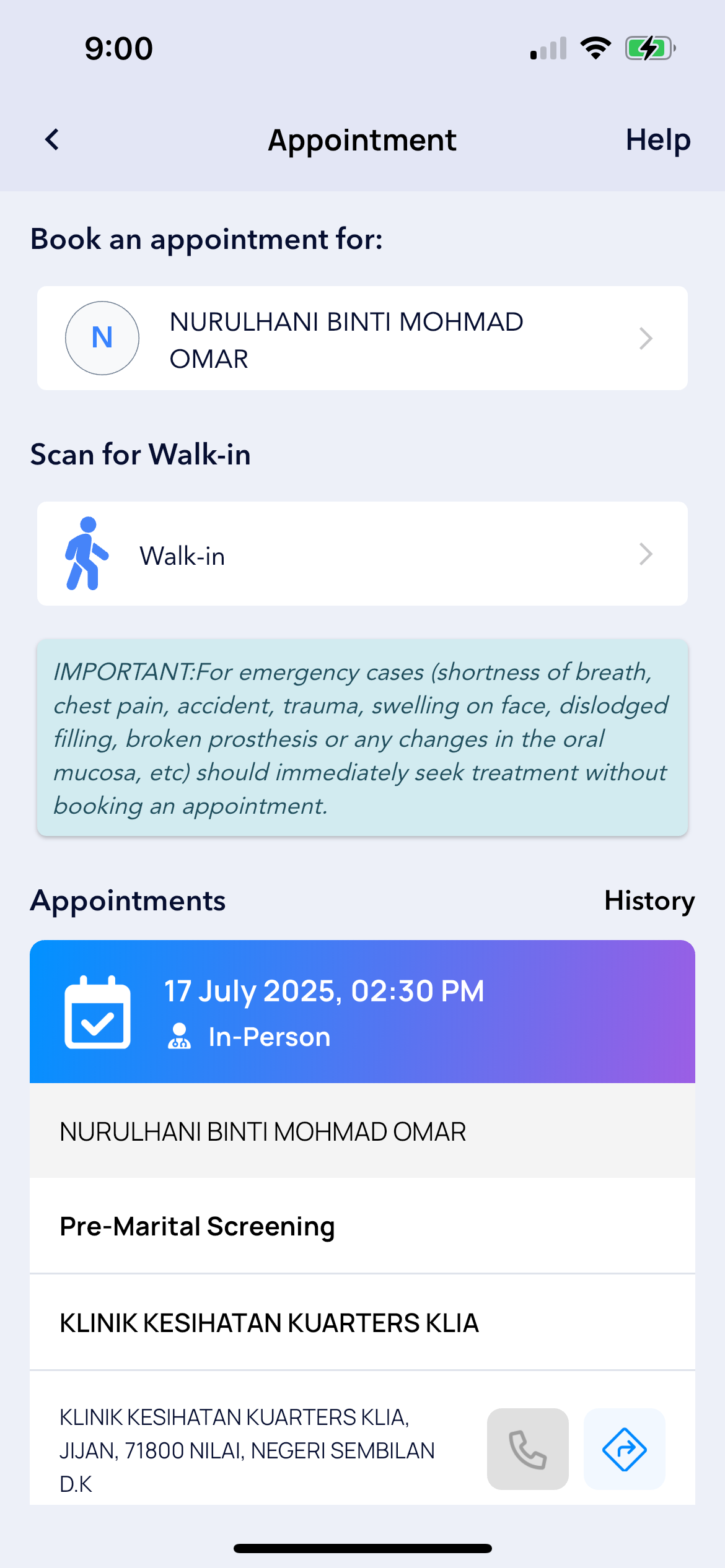Select patient NURULHANI BINTI MOHMAD OMAR
The image size is (725, 1568).
pyautogui.click(x=362, y=338)
